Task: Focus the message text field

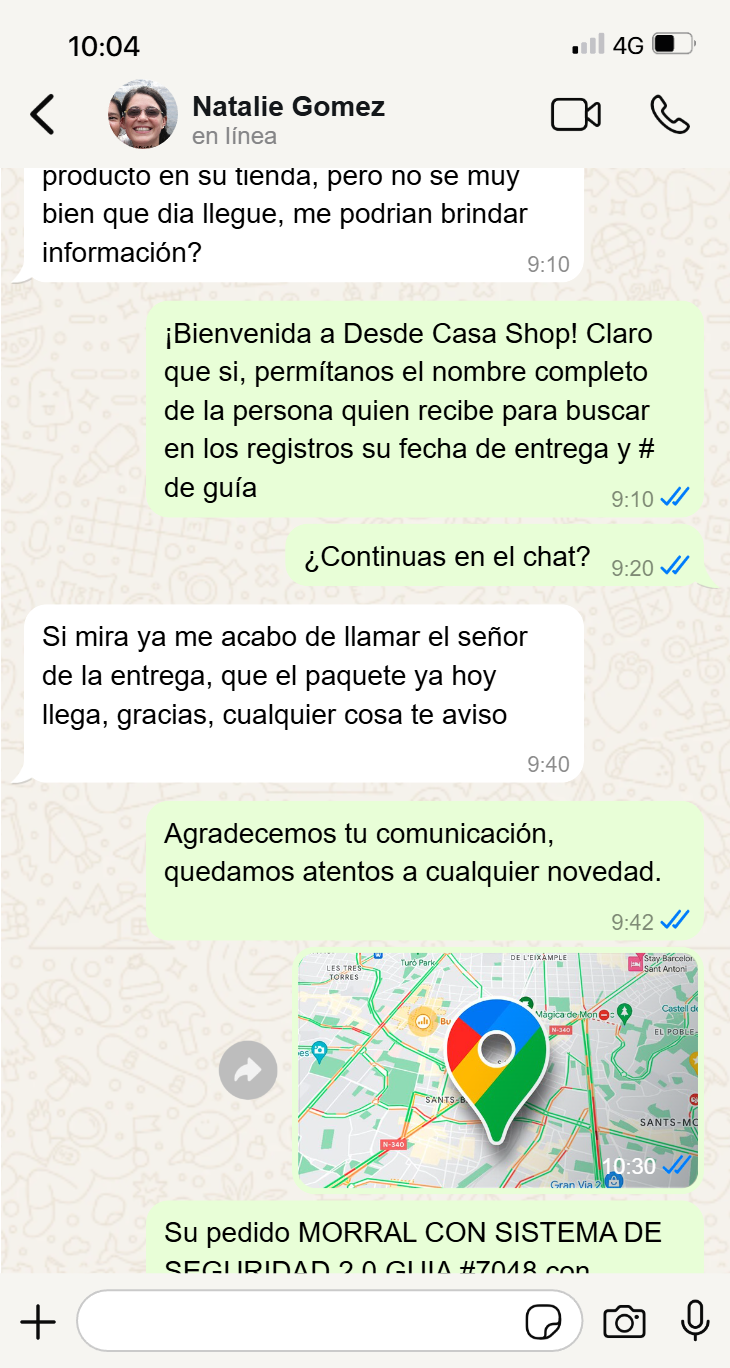Action: (x=300, y=1322)
